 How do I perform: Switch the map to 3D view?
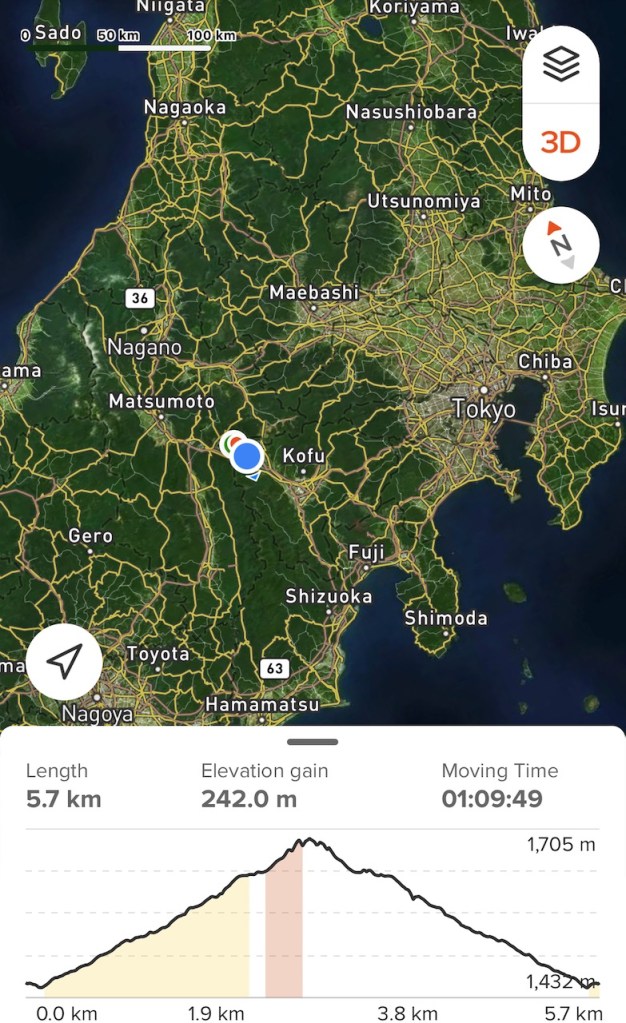click(x=561, y=142)
